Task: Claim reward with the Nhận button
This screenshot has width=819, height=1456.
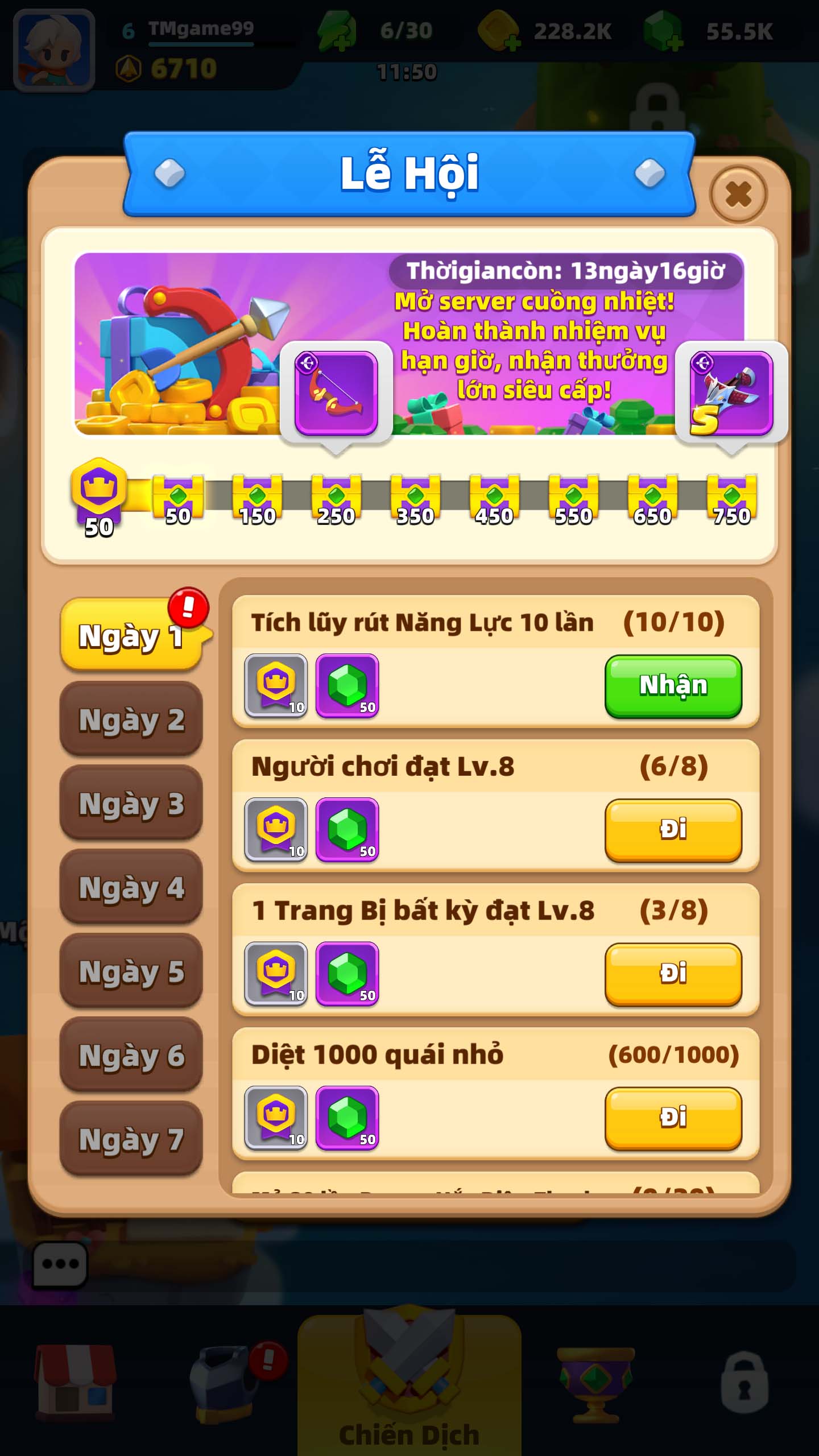Action: point(673,685)
